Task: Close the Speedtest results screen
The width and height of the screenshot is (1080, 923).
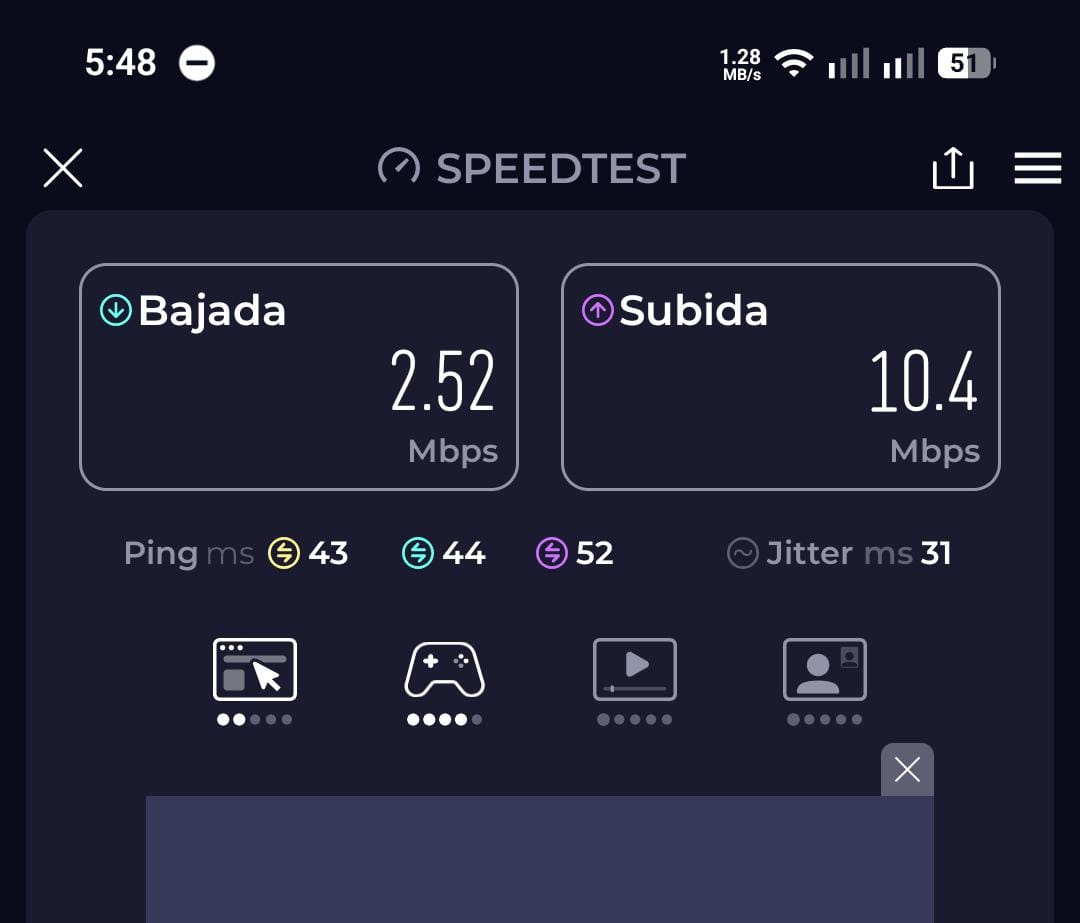Action: pyautogui.click(x=63, y=168)
